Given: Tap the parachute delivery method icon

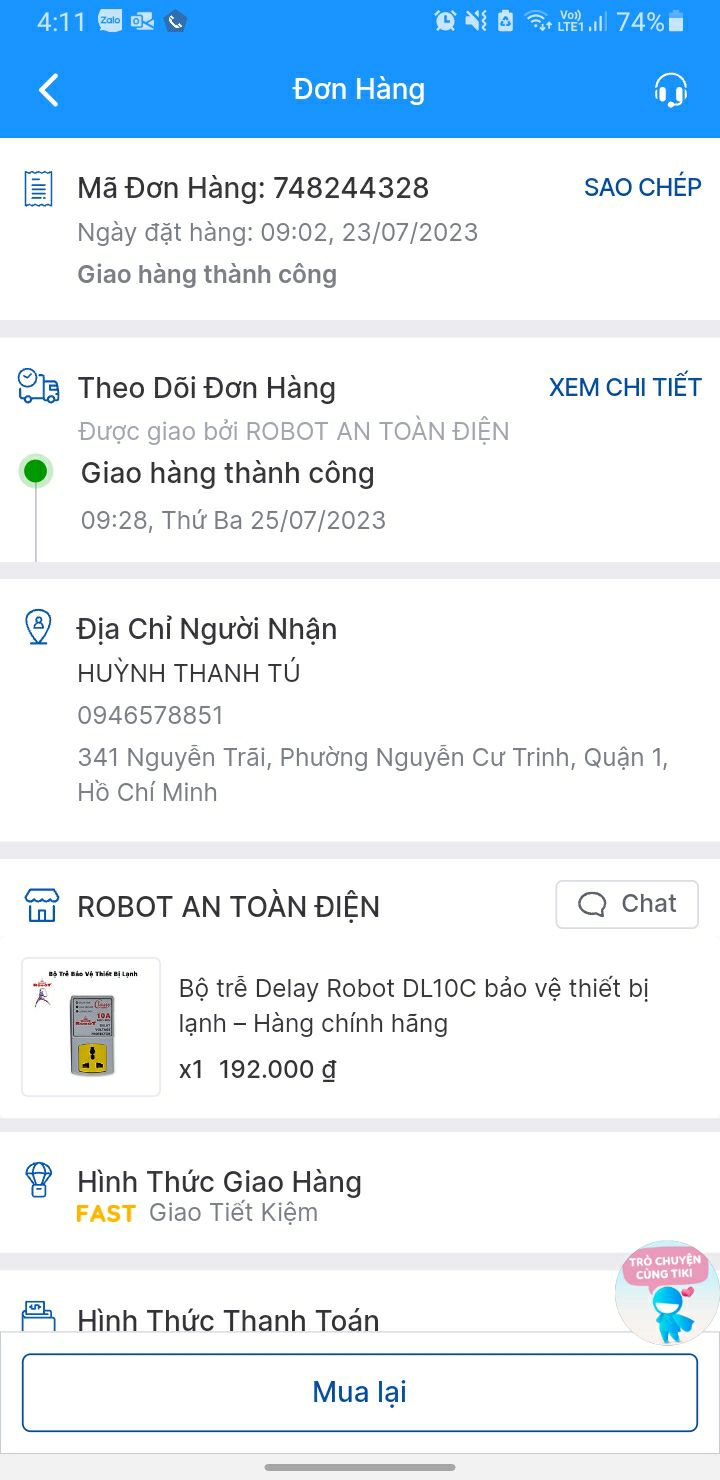Looking at the screenshot, I should pyautogui.click(x=39, y=1180).
